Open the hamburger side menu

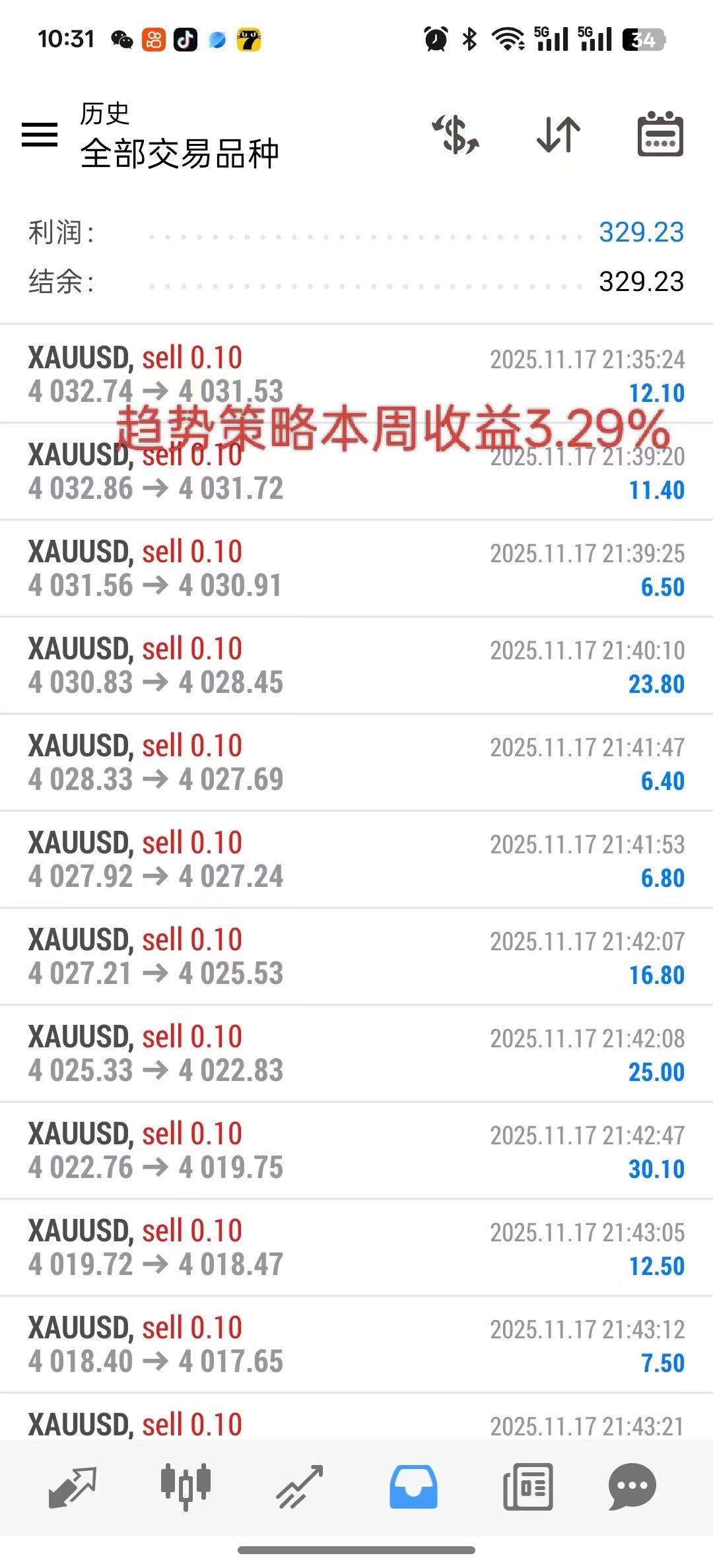click(40, 135)
